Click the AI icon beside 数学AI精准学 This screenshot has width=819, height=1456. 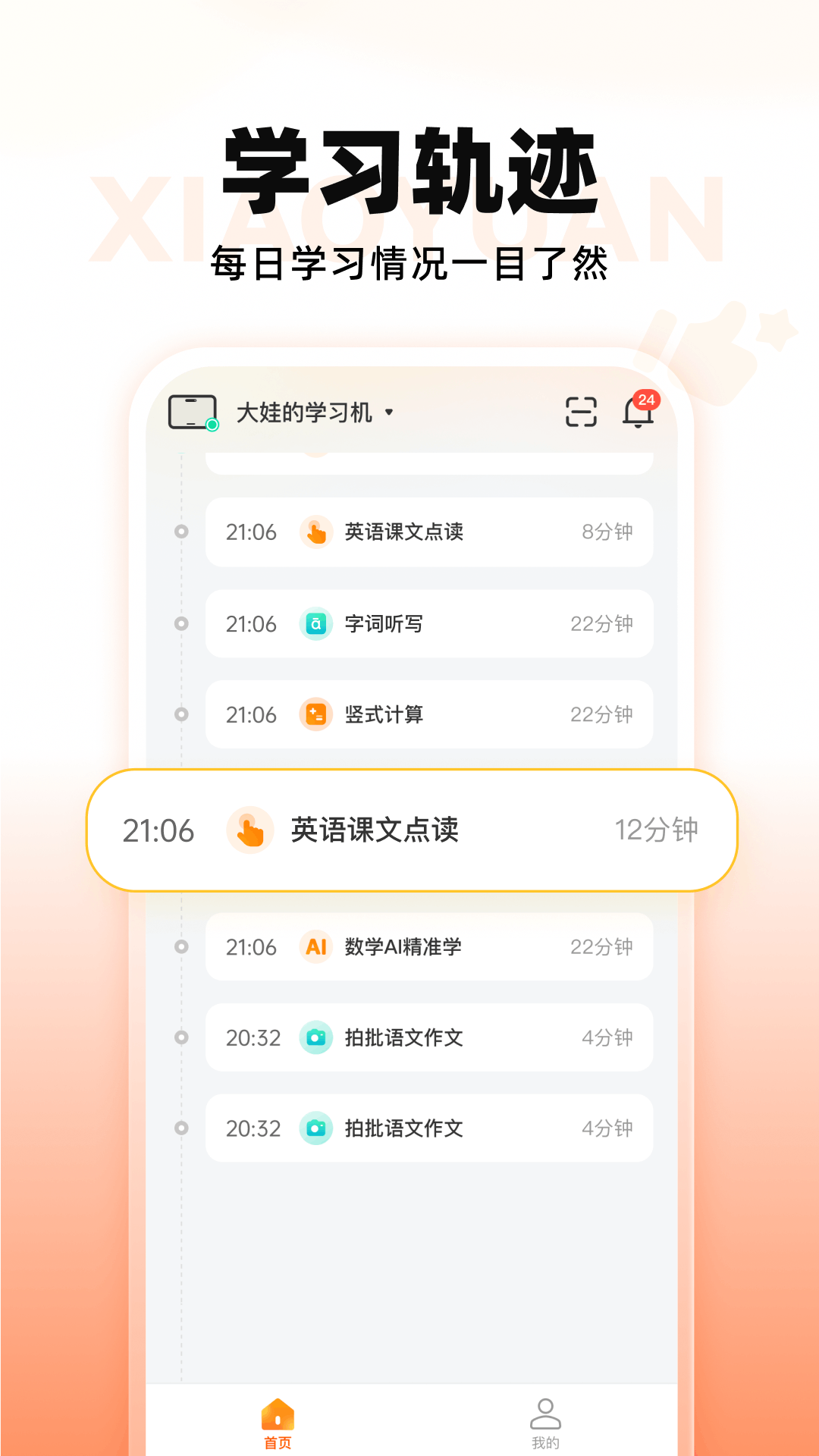point(316,947)
